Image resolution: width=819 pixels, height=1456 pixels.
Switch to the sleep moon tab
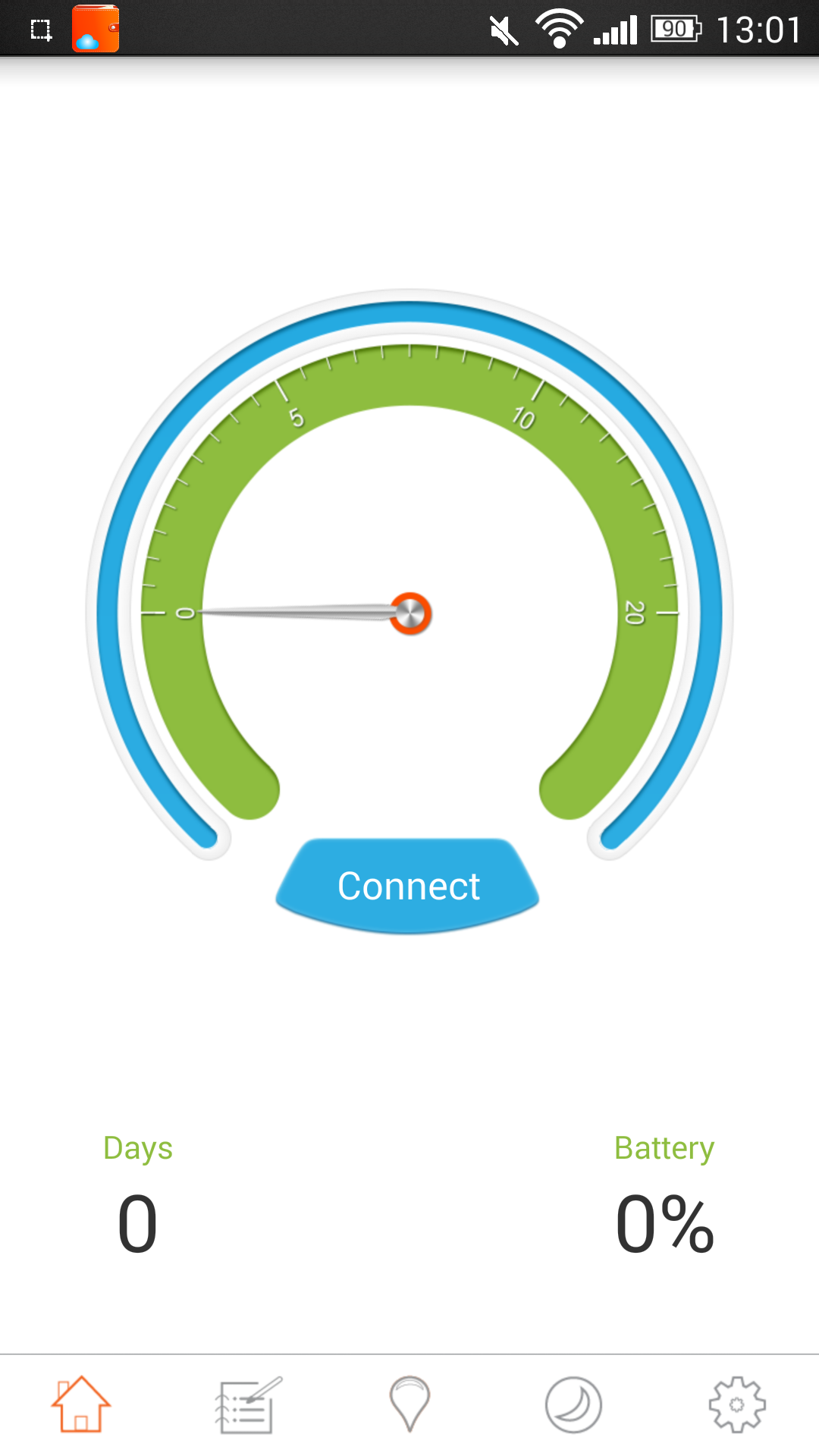573,1405
